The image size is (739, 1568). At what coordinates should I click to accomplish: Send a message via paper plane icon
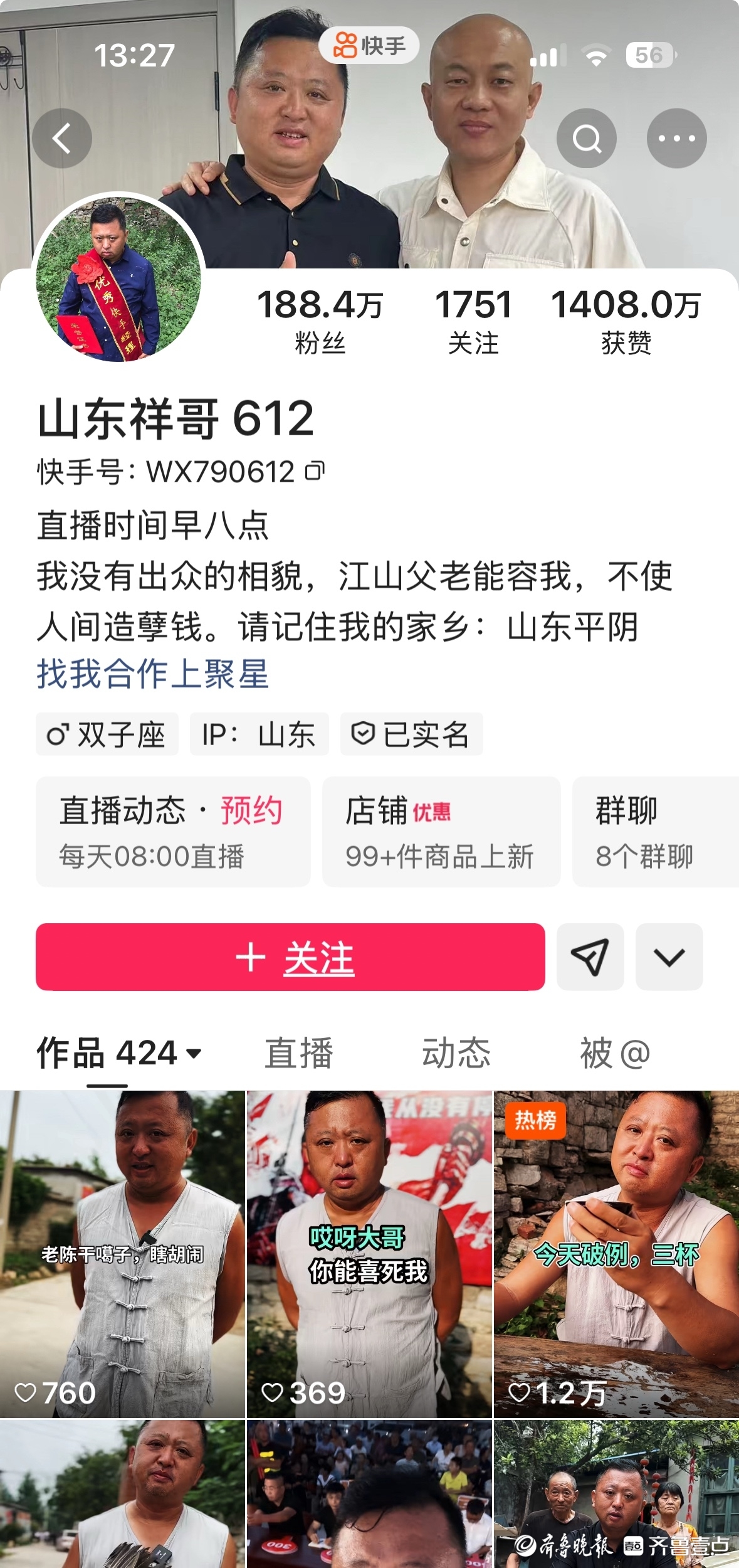tap(590, 957)
